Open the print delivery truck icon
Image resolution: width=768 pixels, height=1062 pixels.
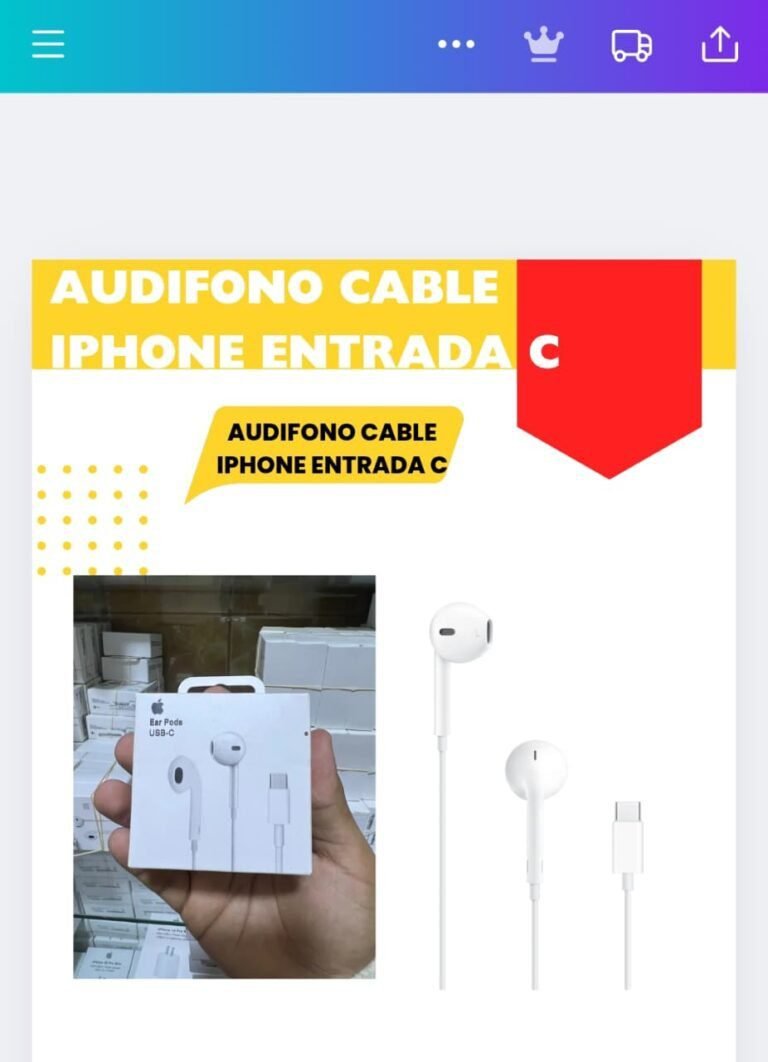(632, 45)
